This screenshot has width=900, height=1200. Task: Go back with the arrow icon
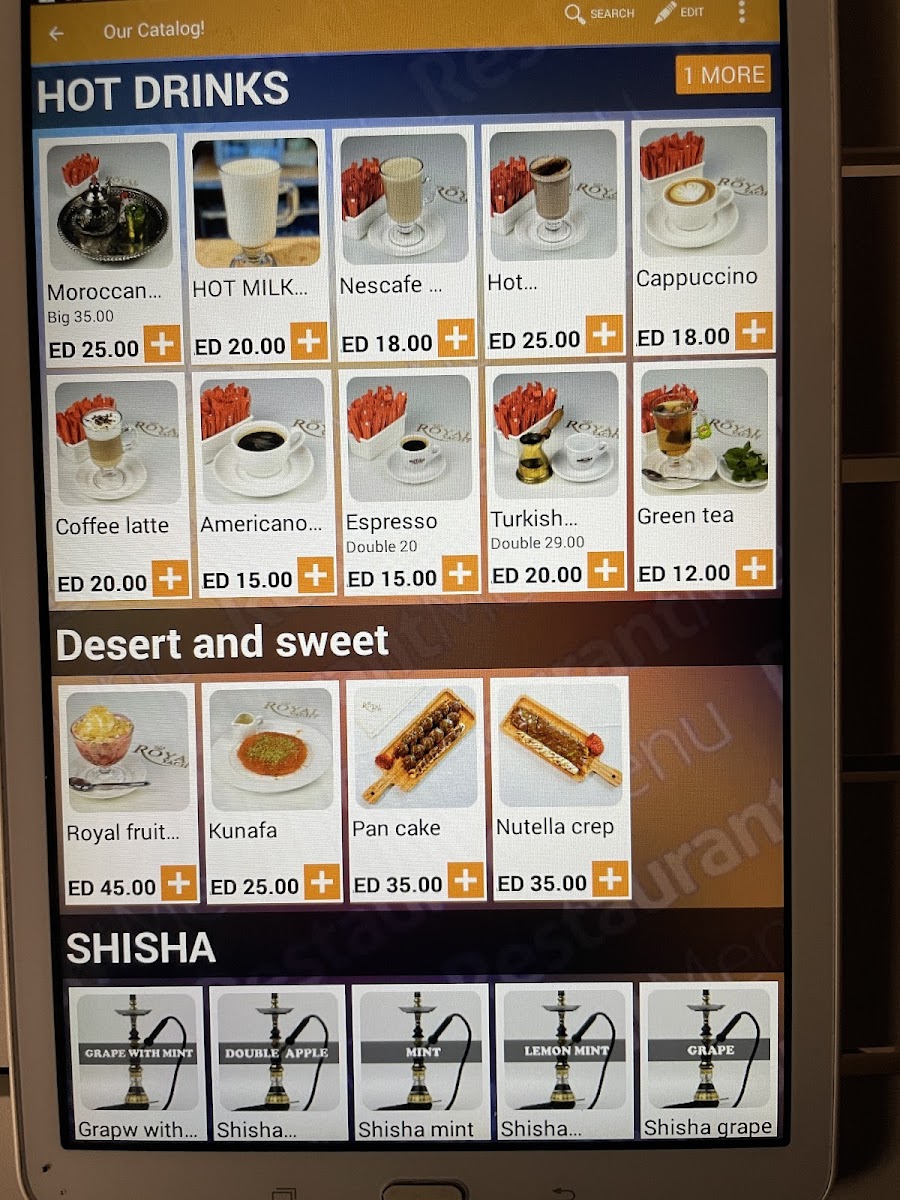click(56, 32)
